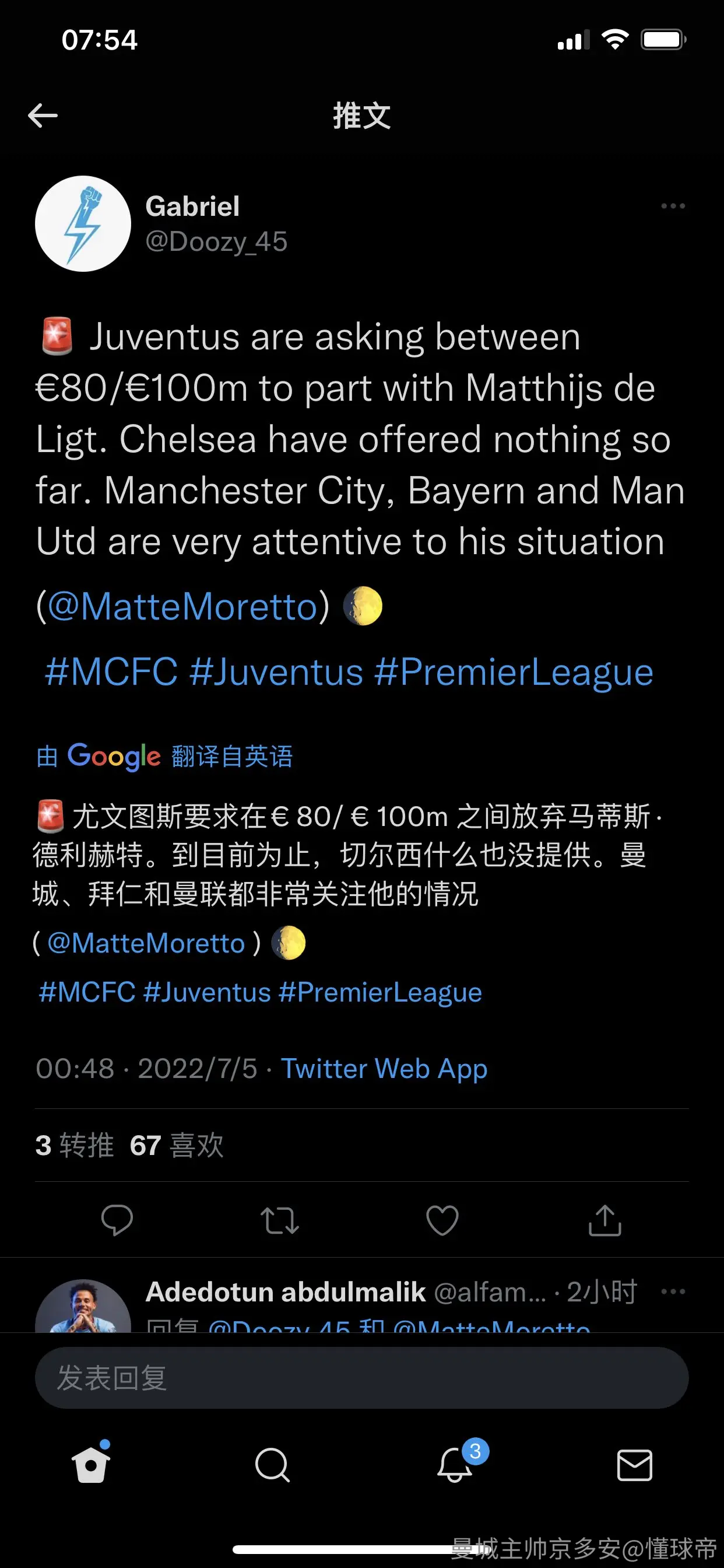Switch to the Search tab
The image size is (724, 1568).
pos(272,1465)
